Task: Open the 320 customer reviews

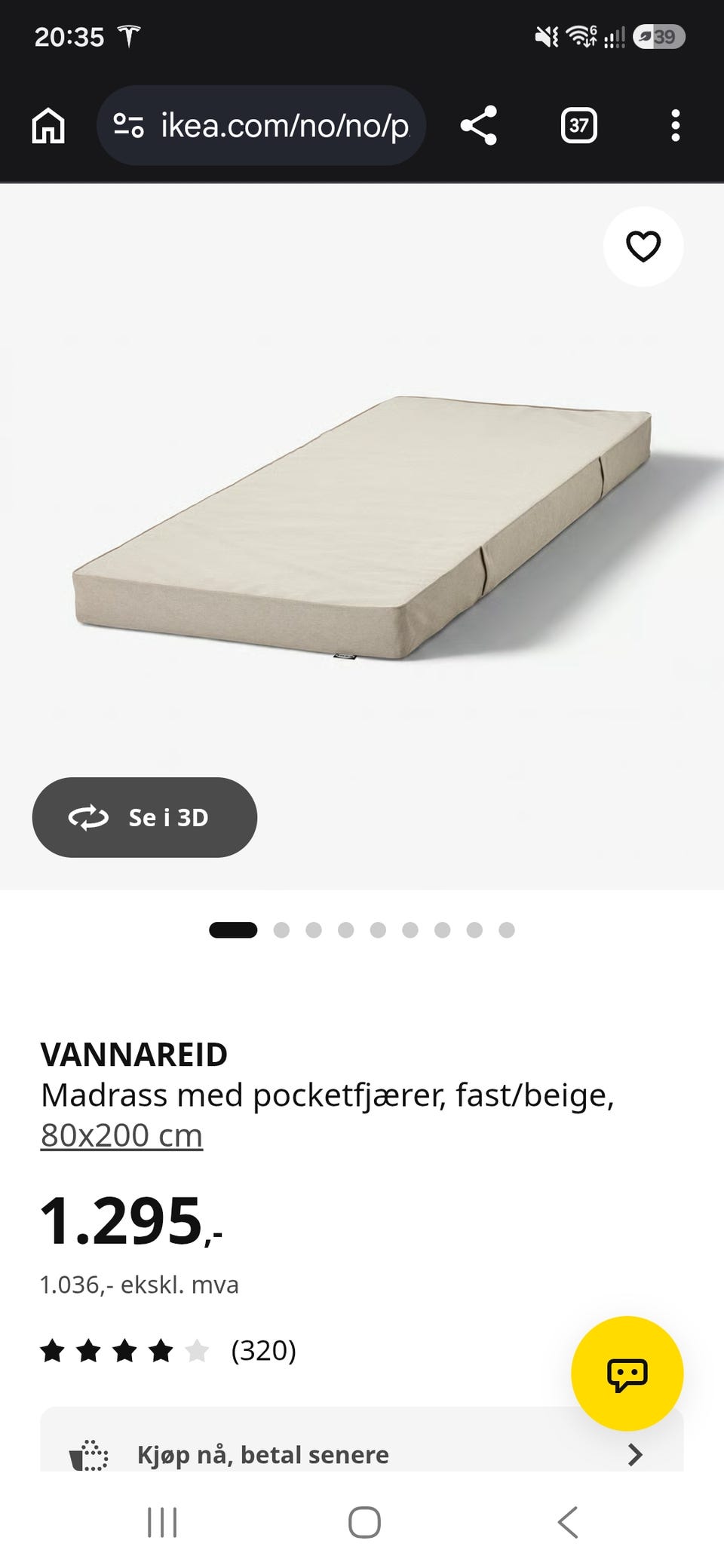Action: [x=168, y=1350]
